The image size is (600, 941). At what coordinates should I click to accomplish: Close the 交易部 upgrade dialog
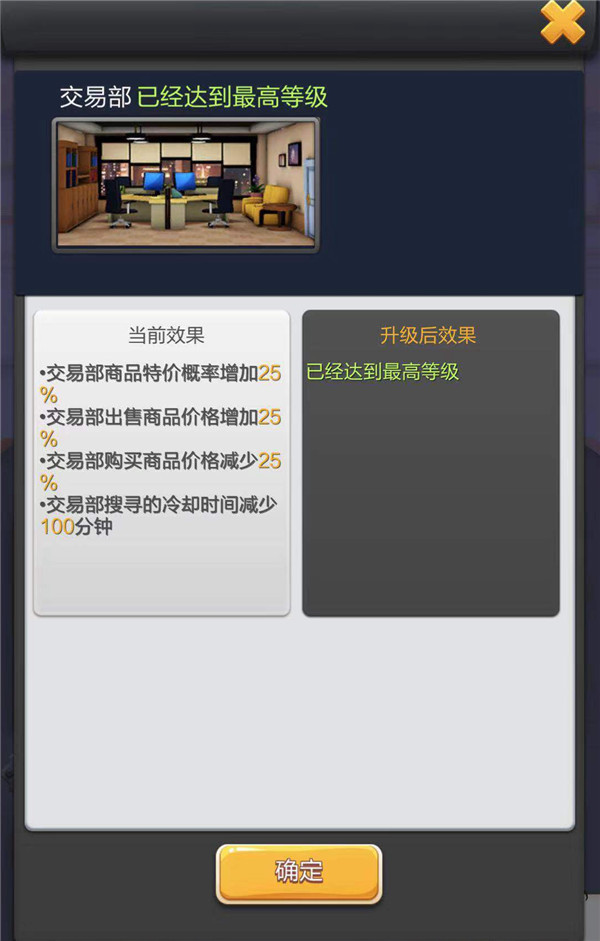point(562,22)
